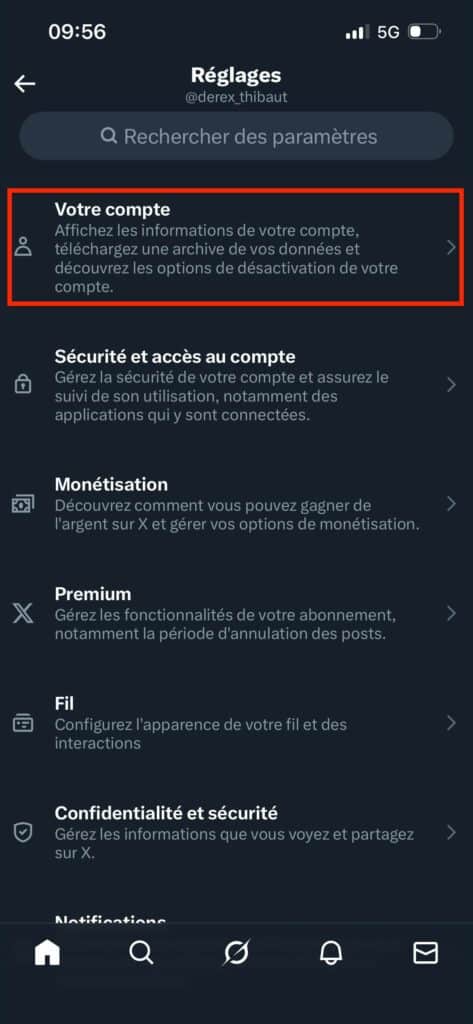This screenshot has height=1024, width=473.
Task: Open the notifications bell tab
Action: 331,954
